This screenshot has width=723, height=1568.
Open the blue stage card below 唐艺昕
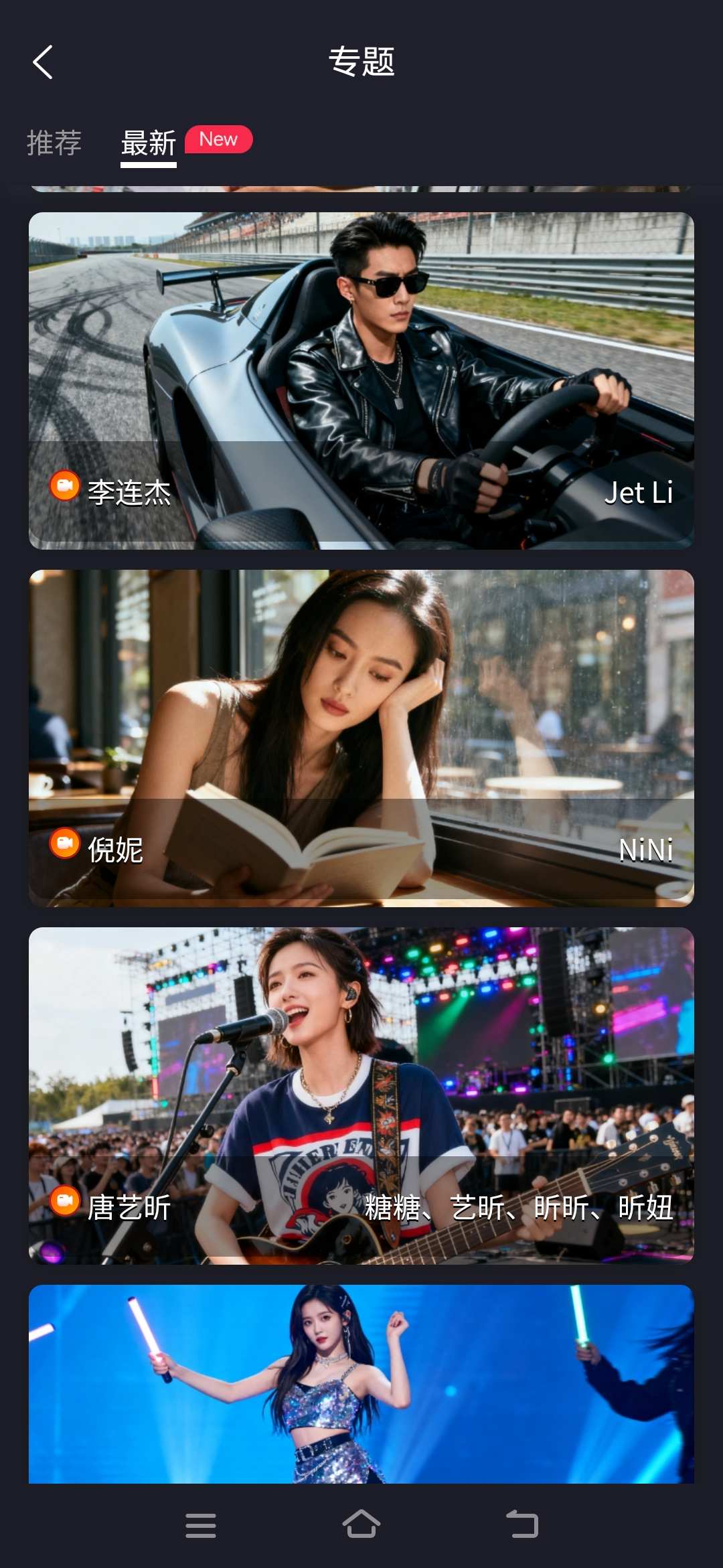[x=361, y=1383]
